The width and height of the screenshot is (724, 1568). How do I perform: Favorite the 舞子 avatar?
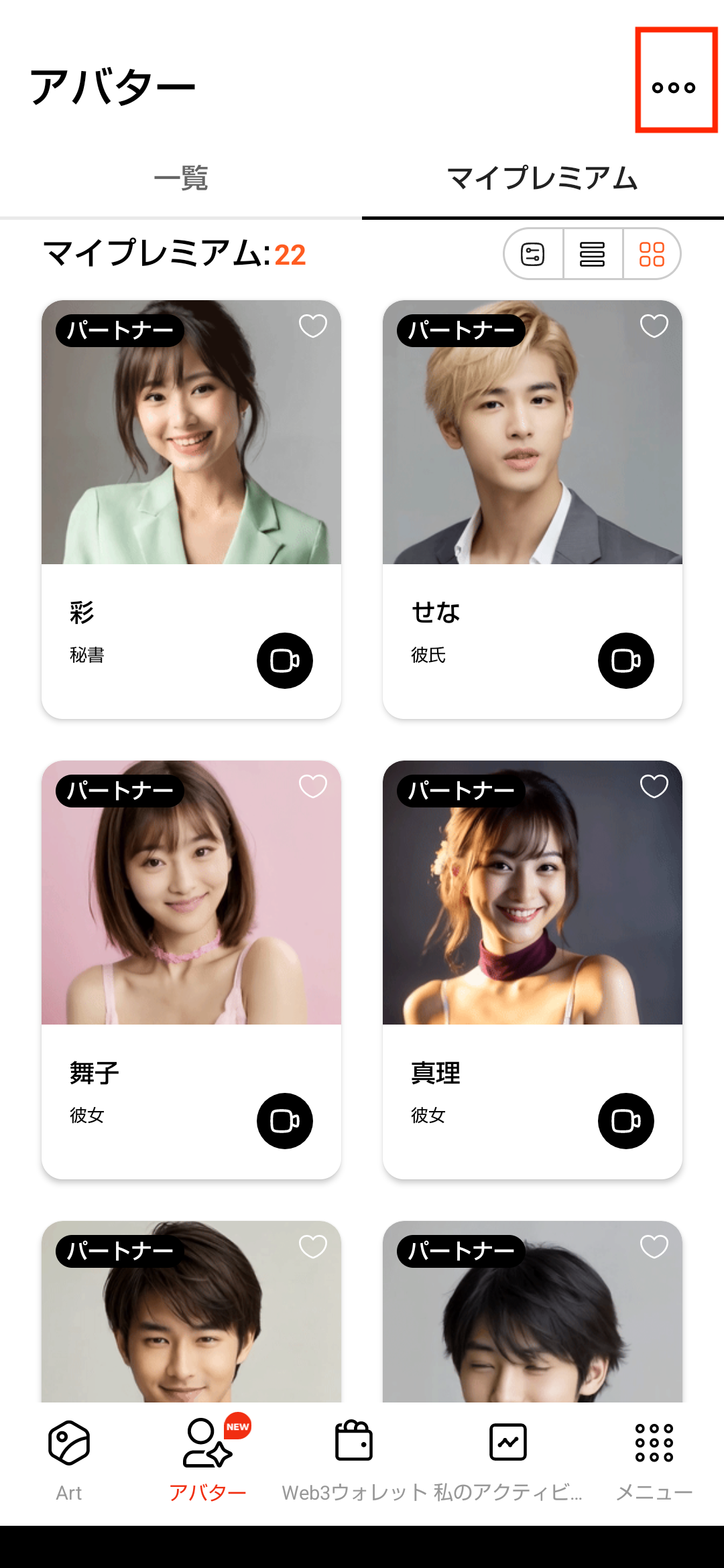click(x=312, y=786)
